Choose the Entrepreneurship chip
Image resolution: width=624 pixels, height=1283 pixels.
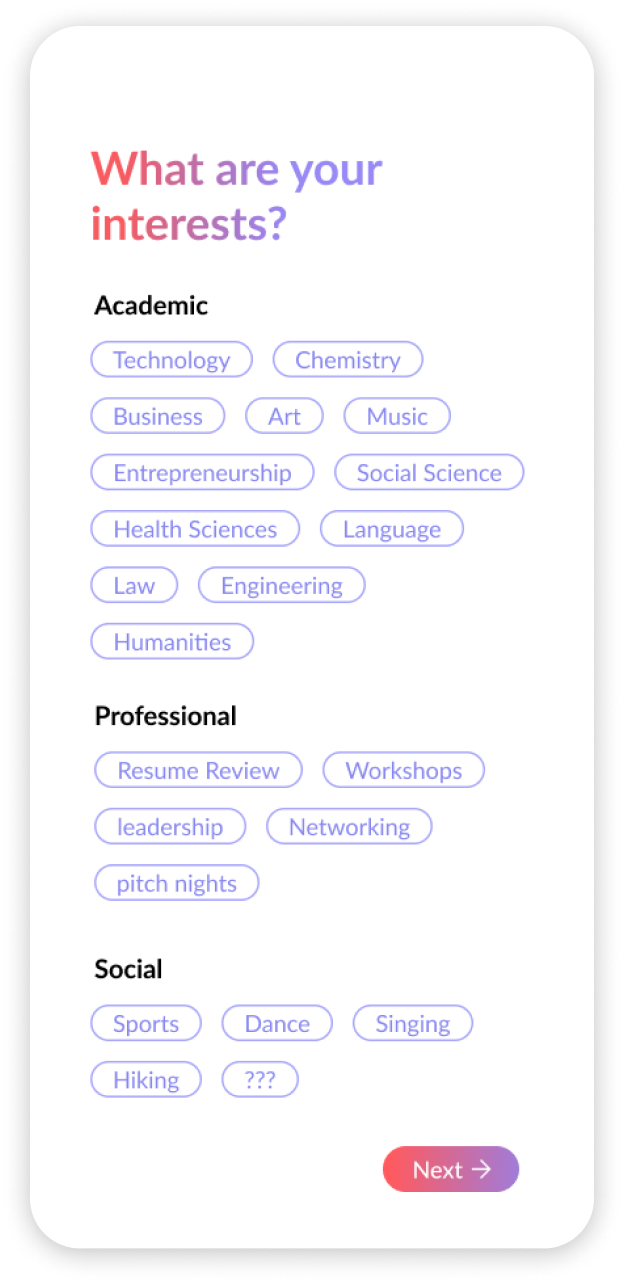202,473
